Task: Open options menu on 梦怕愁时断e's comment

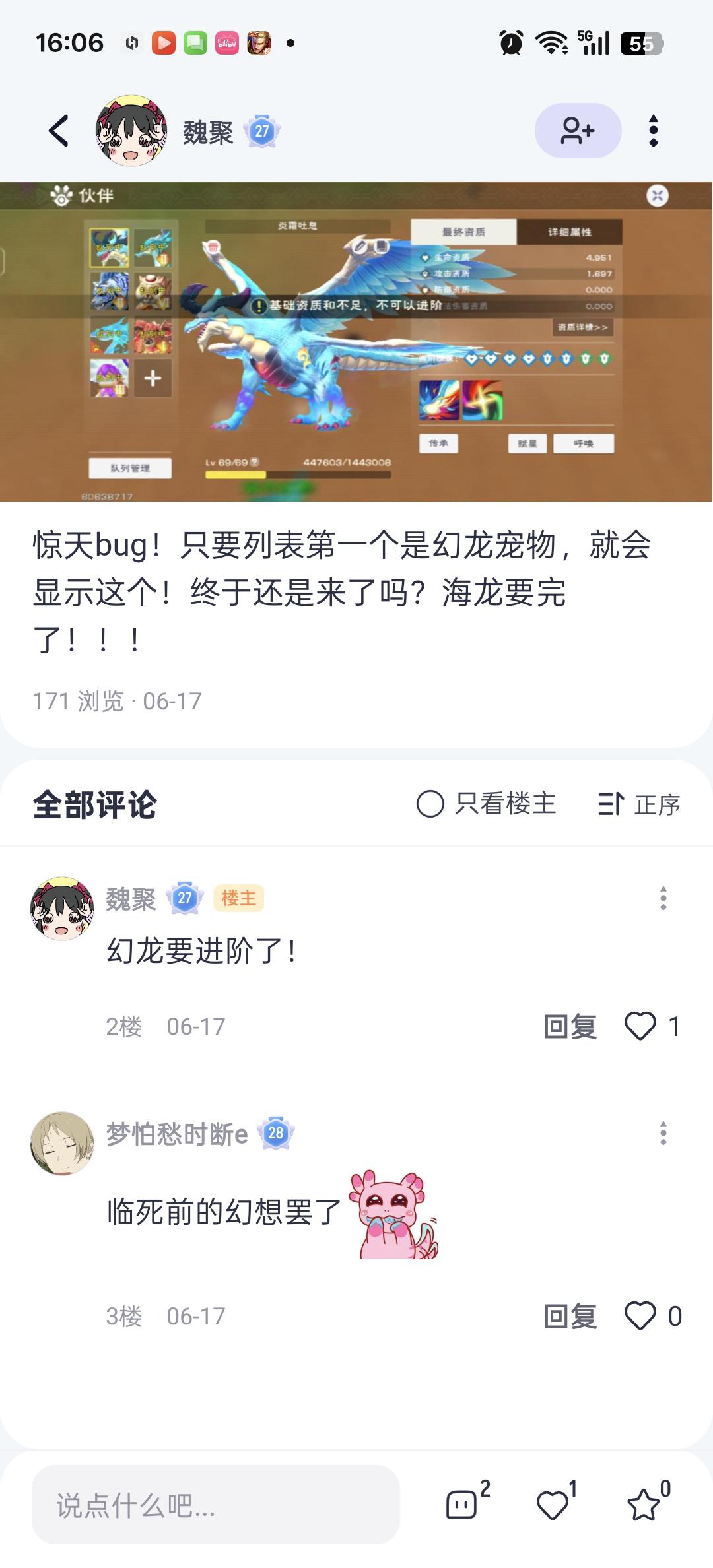Action: pyautogui.click(x=663, y=1133)
